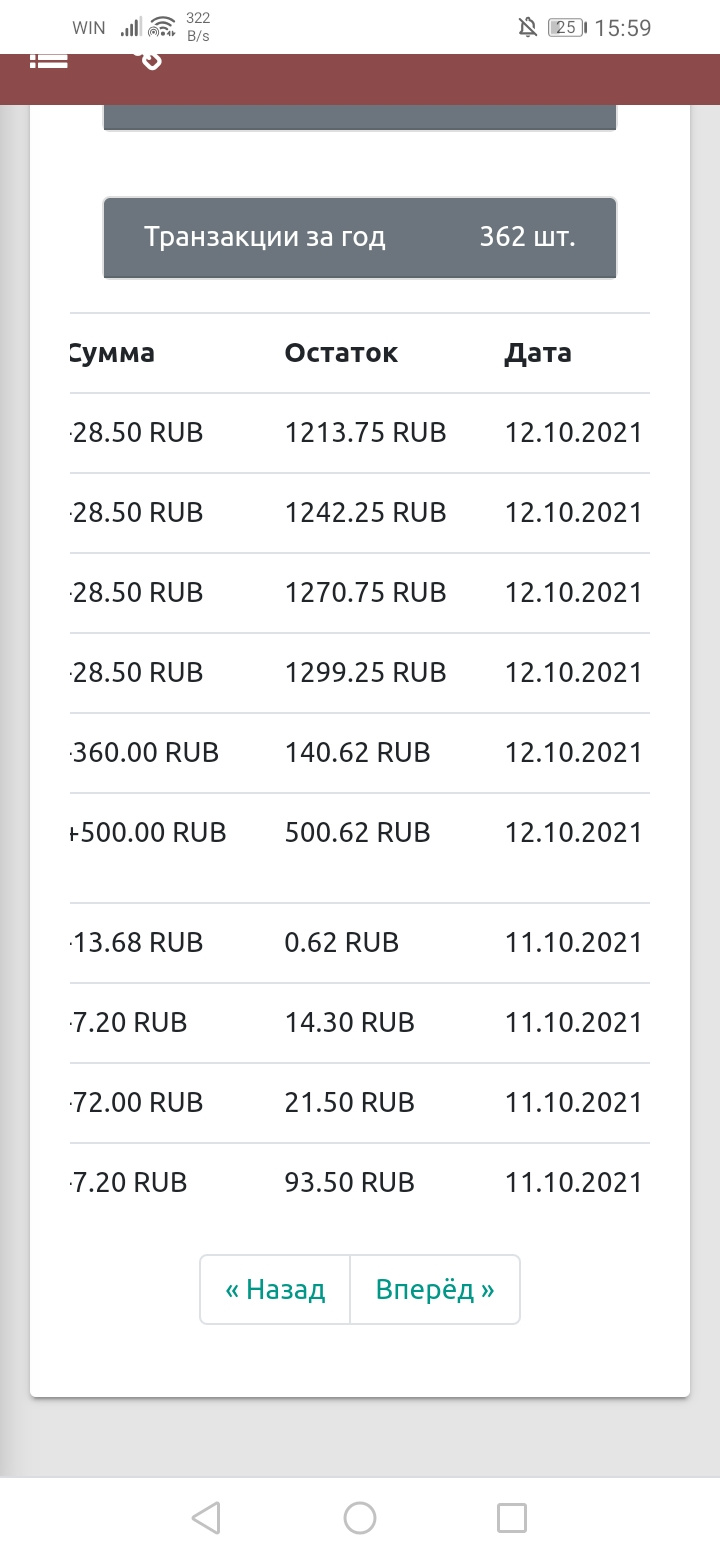
Task: Open the menu list icon
Action: click(49, 60)
